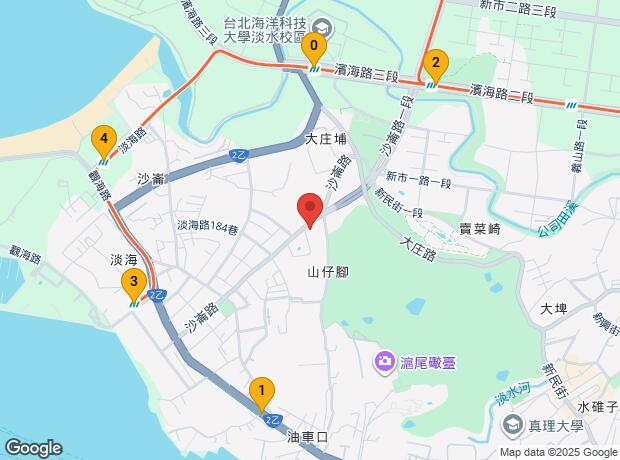
Task: Open the 台北海洋科技大學 school icon
Action: 321,27
